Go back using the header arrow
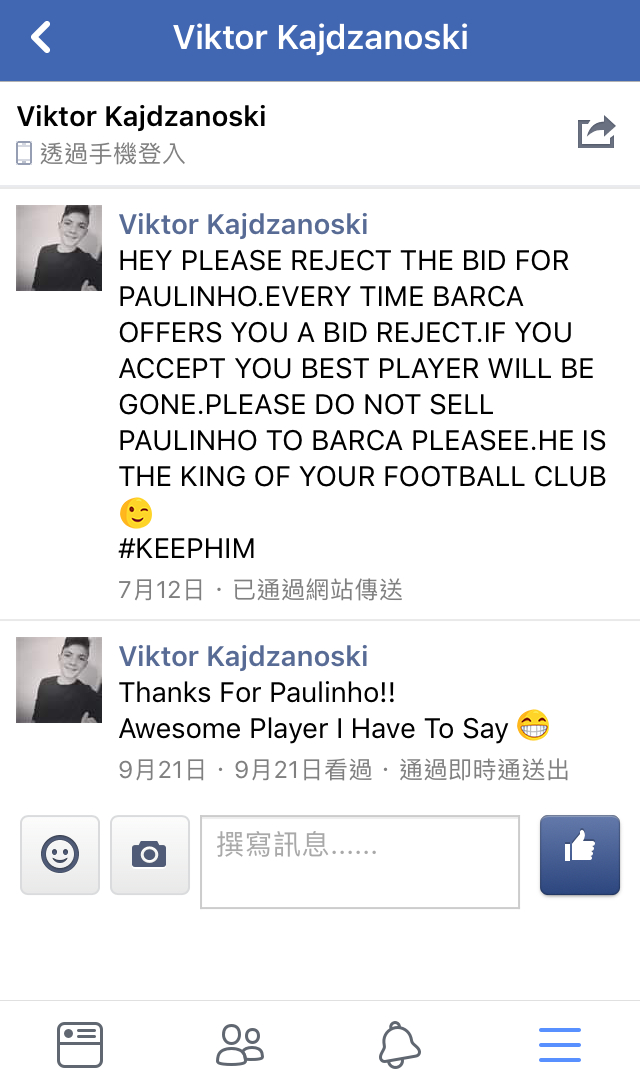This screenshot has height=1089, width=640. pyautogui.click(x=41, y=38)
